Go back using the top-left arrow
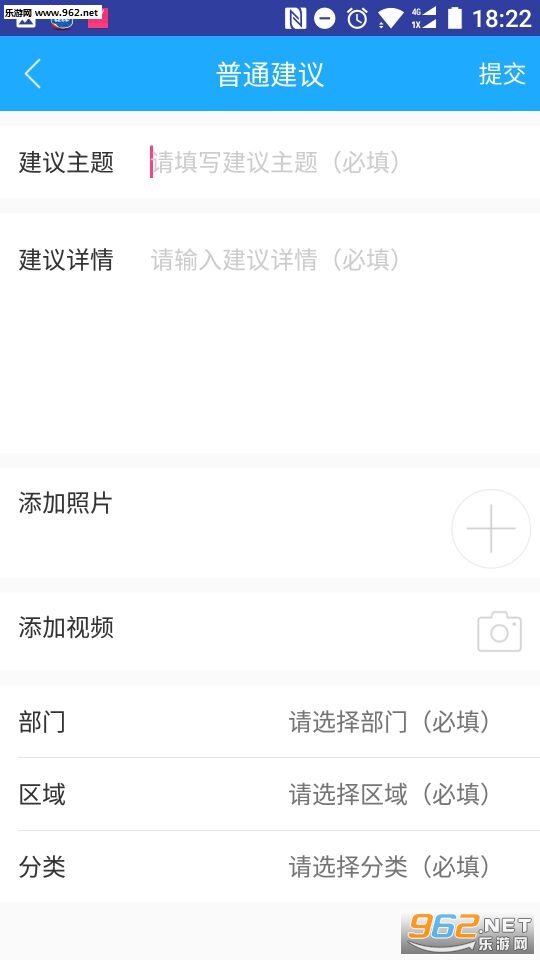540x960 pixels. [x=32, y=74]
